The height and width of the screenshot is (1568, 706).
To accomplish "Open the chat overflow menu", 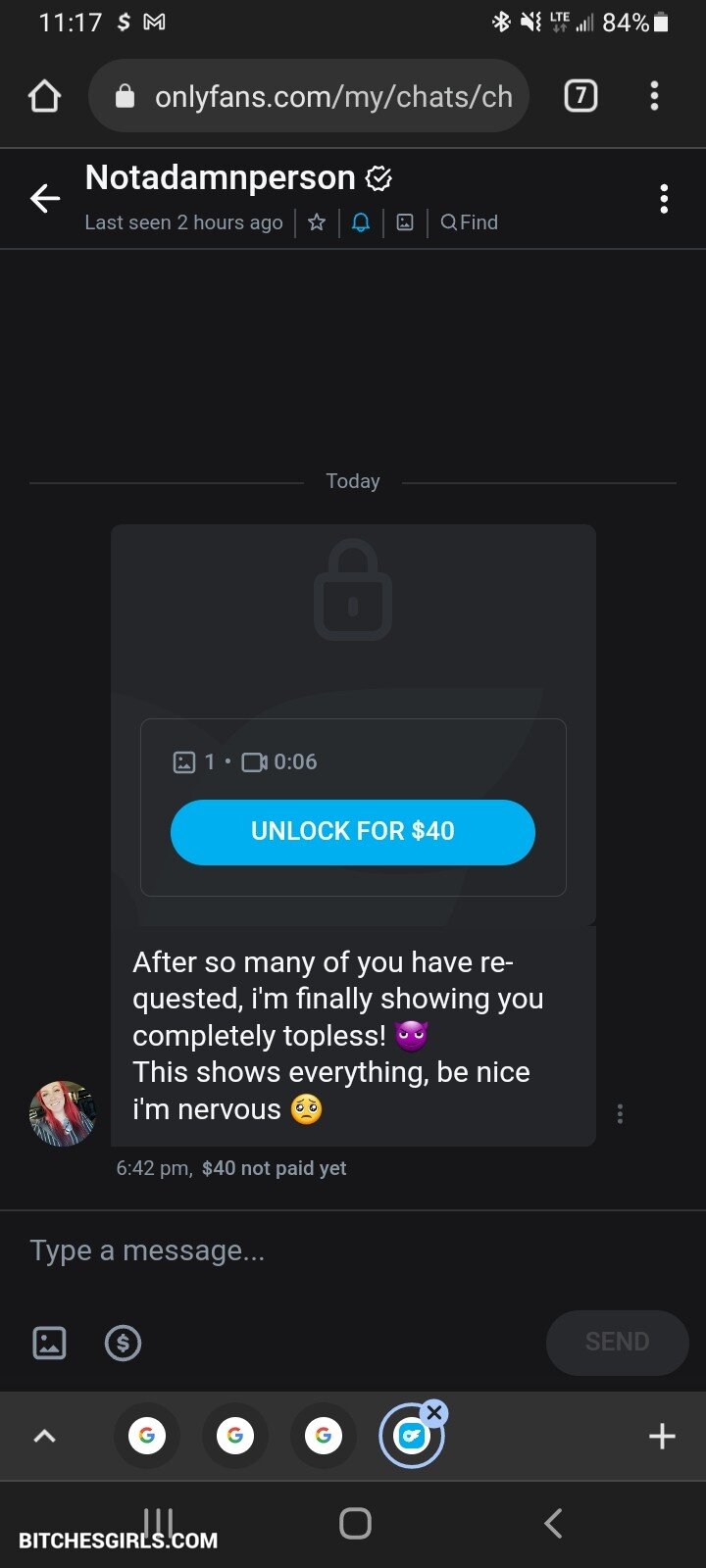I will [x=664, y=199].
